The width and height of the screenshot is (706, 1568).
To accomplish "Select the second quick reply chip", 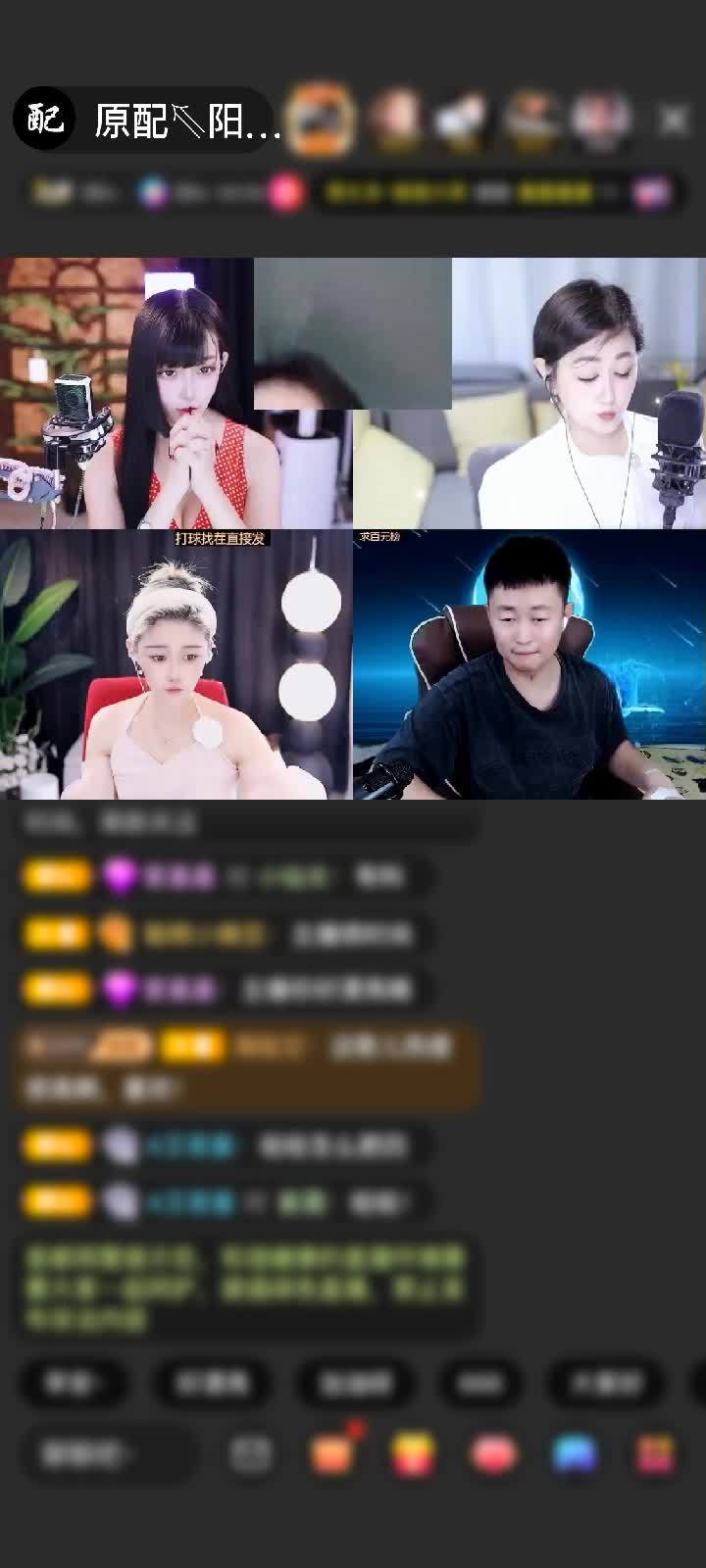I will 212,1383.
